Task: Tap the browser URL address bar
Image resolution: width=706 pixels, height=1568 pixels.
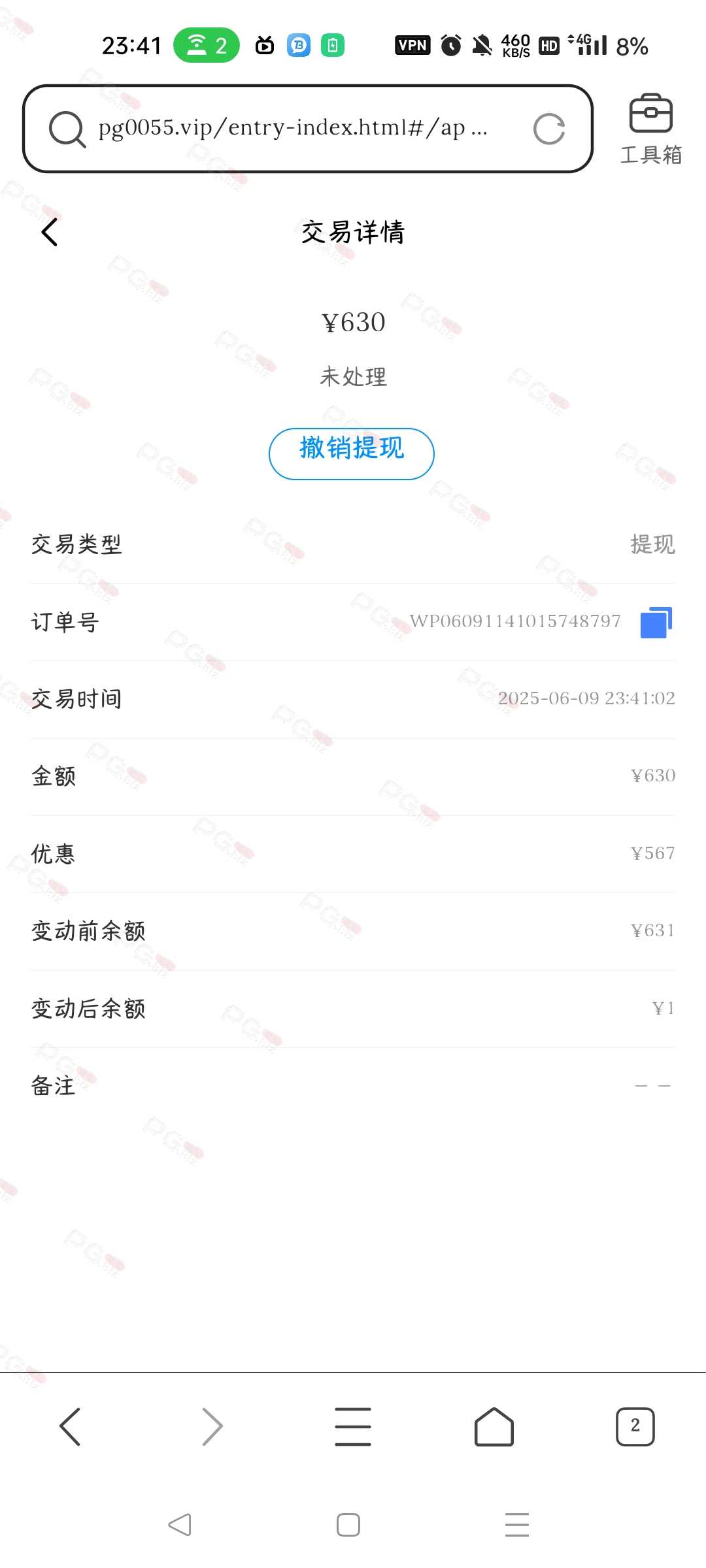Action: click(307, 128)
